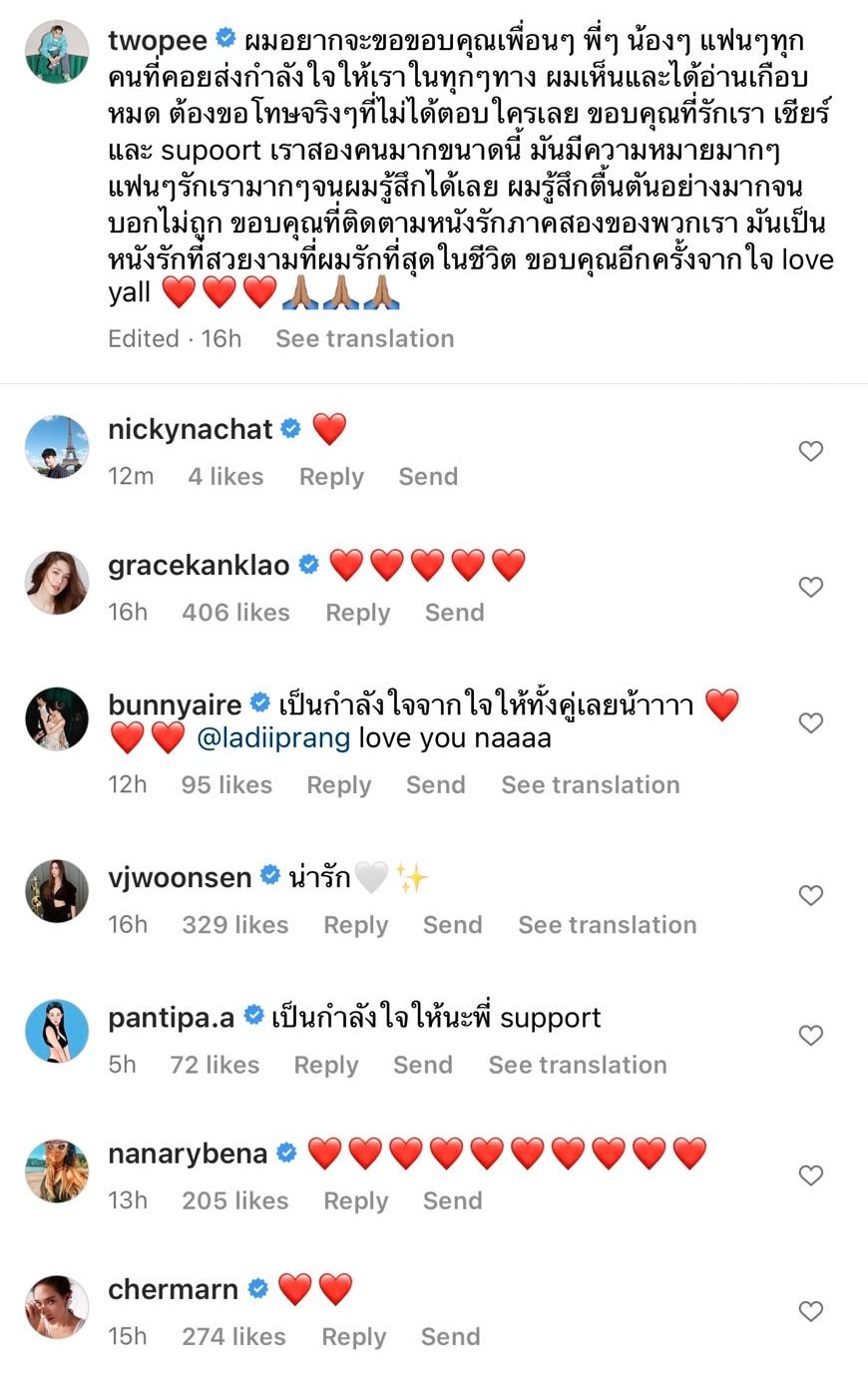Screen dimensions: 868x1380
Task: View the 72 likes on pantipa.a's comment
Action: tap(215, 1065)
